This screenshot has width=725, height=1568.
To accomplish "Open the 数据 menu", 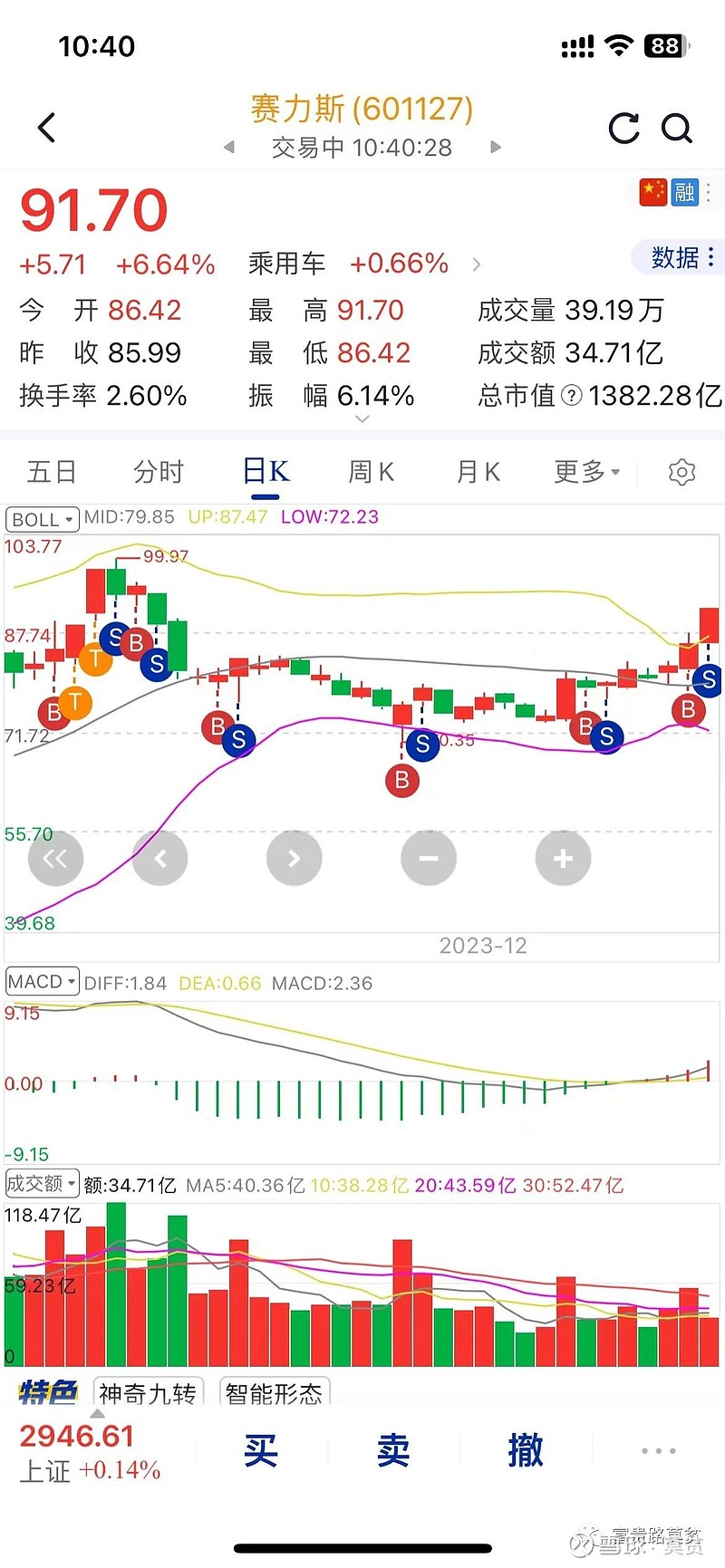I will pos(682,258).
